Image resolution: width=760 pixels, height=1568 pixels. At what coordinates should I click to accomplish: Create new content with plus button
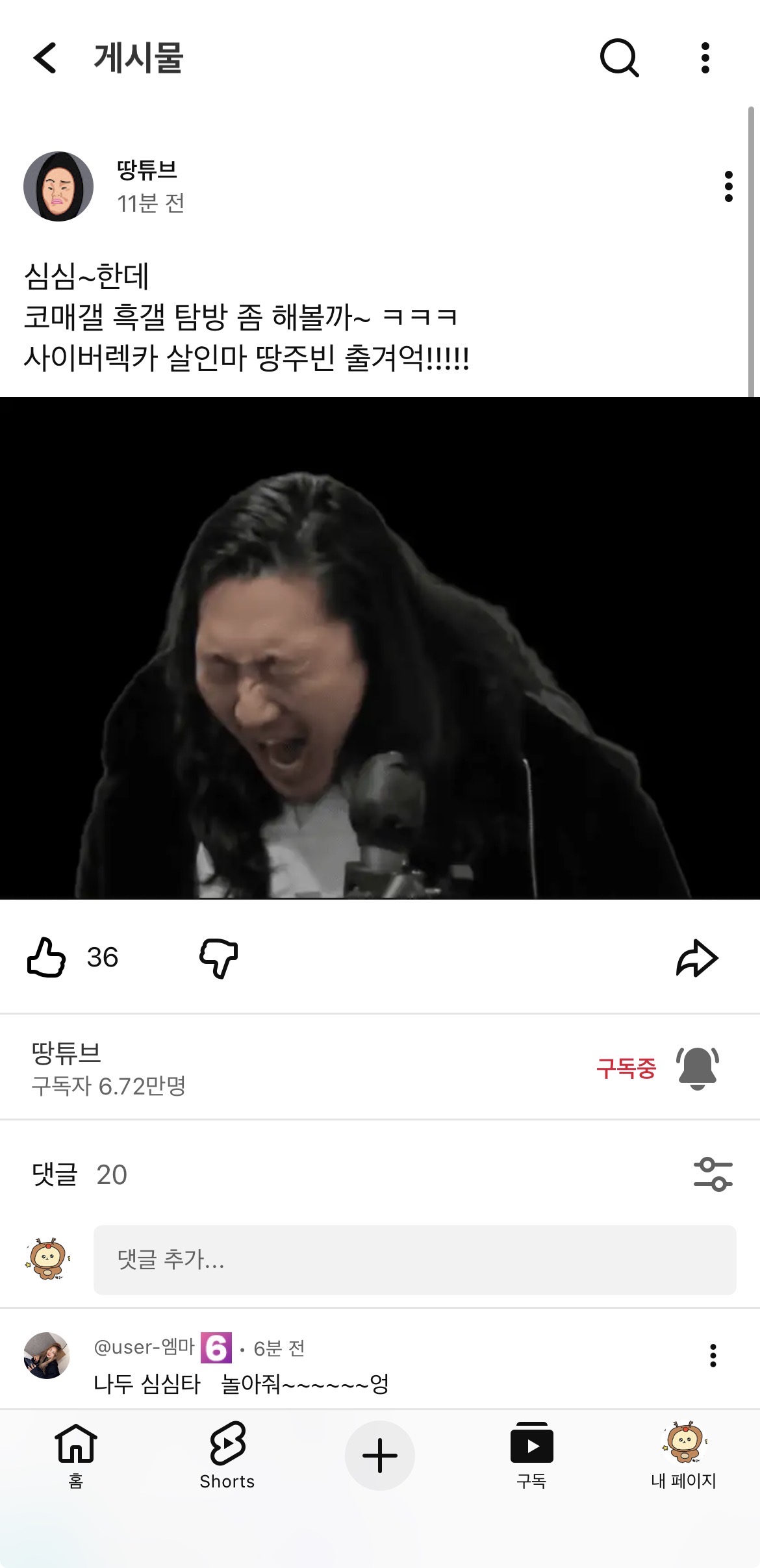(x=380, y=1456)
